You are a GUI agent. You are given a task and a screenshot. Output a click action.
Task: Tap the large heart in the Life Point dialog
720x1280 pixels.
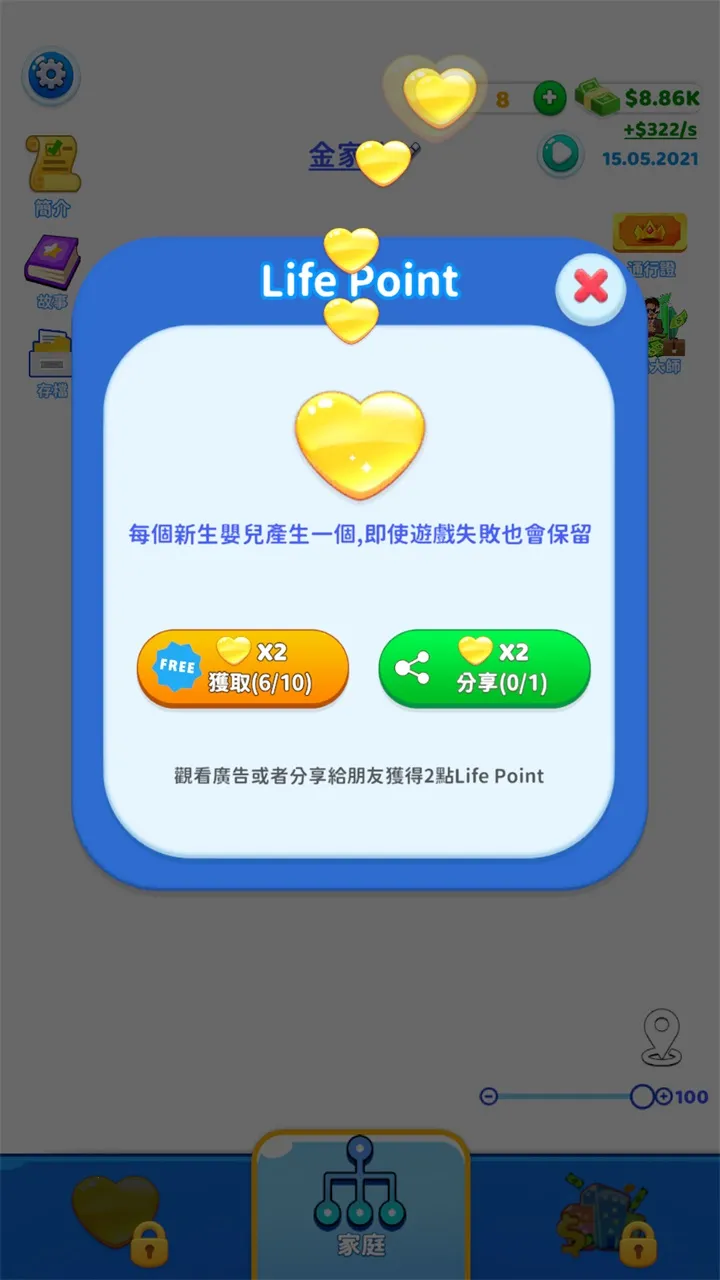click(x=361, y=442)
